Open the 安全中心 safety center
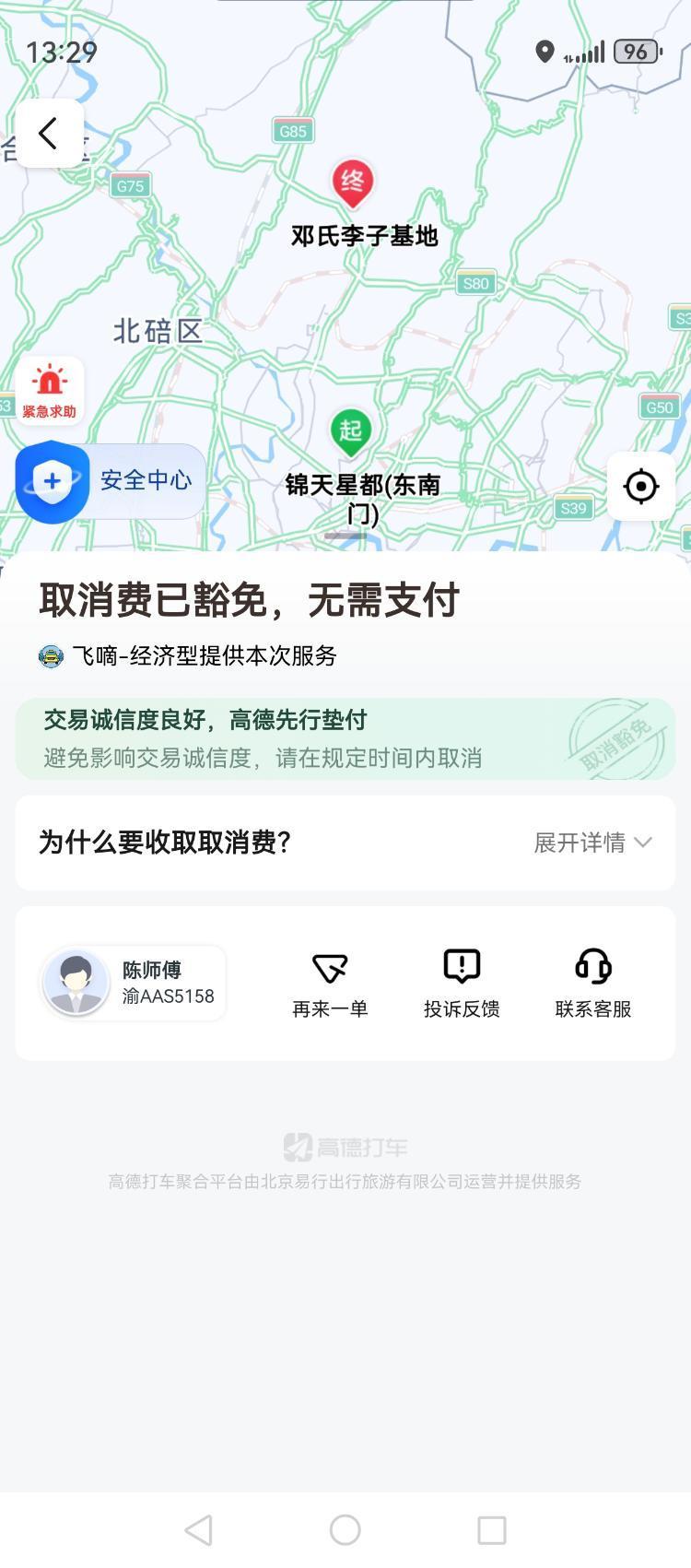 111,481
